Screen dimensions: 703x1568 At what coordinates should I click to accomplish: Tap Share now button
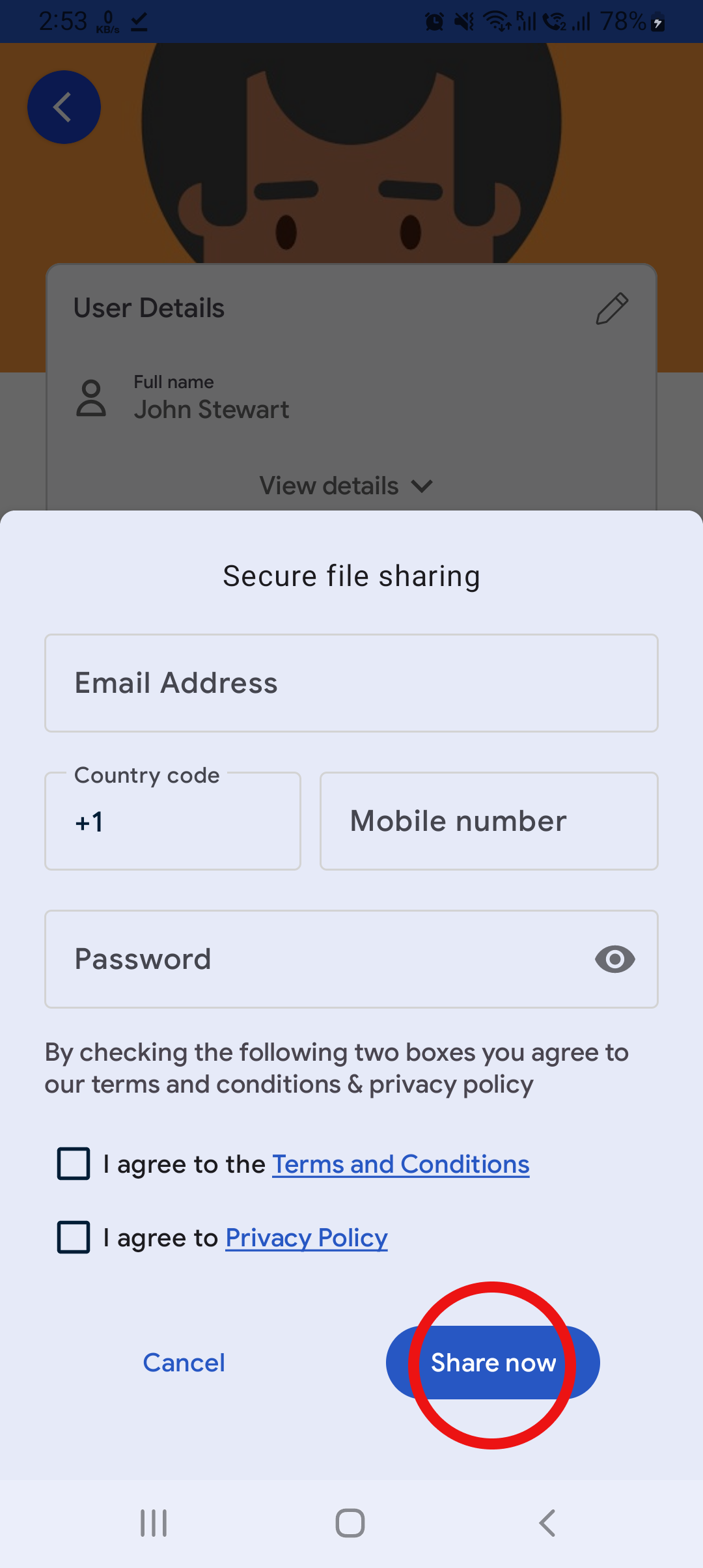click(x=493, y=1363)
